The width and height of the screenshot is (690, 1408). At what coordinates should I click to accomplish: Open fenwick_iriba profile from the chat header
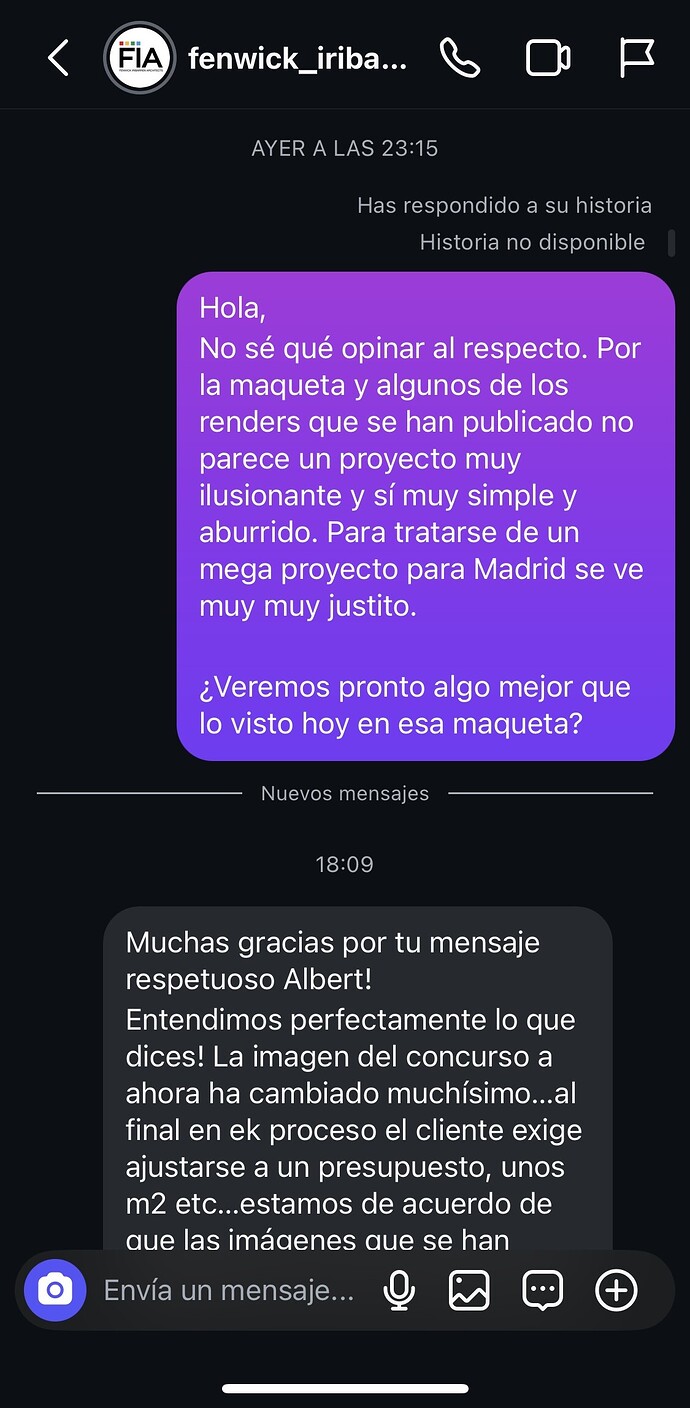[297, 59]
